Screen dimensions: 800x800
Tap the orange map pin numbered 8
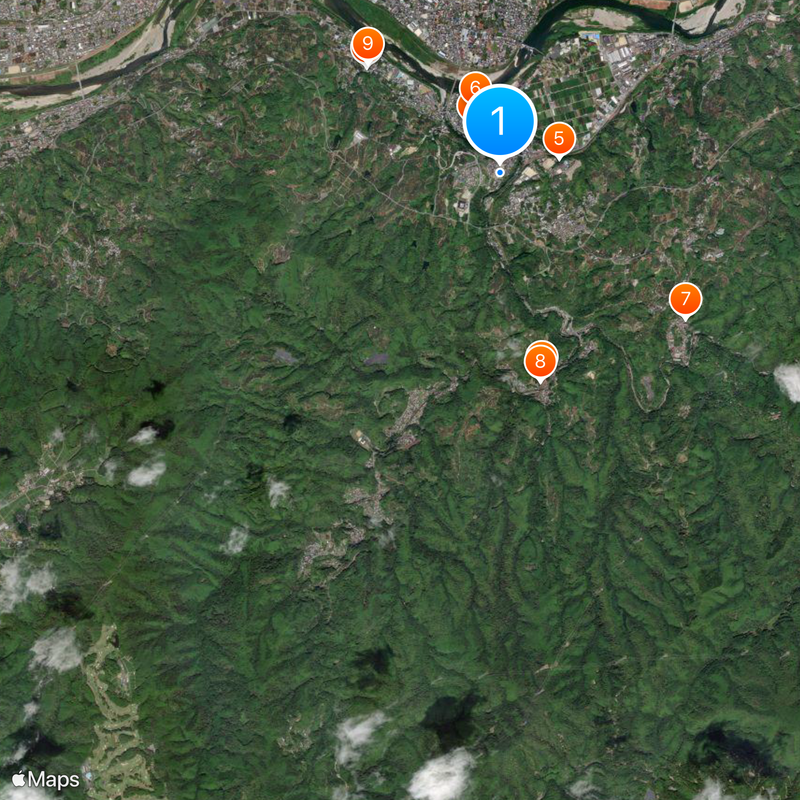pos(540,360)
